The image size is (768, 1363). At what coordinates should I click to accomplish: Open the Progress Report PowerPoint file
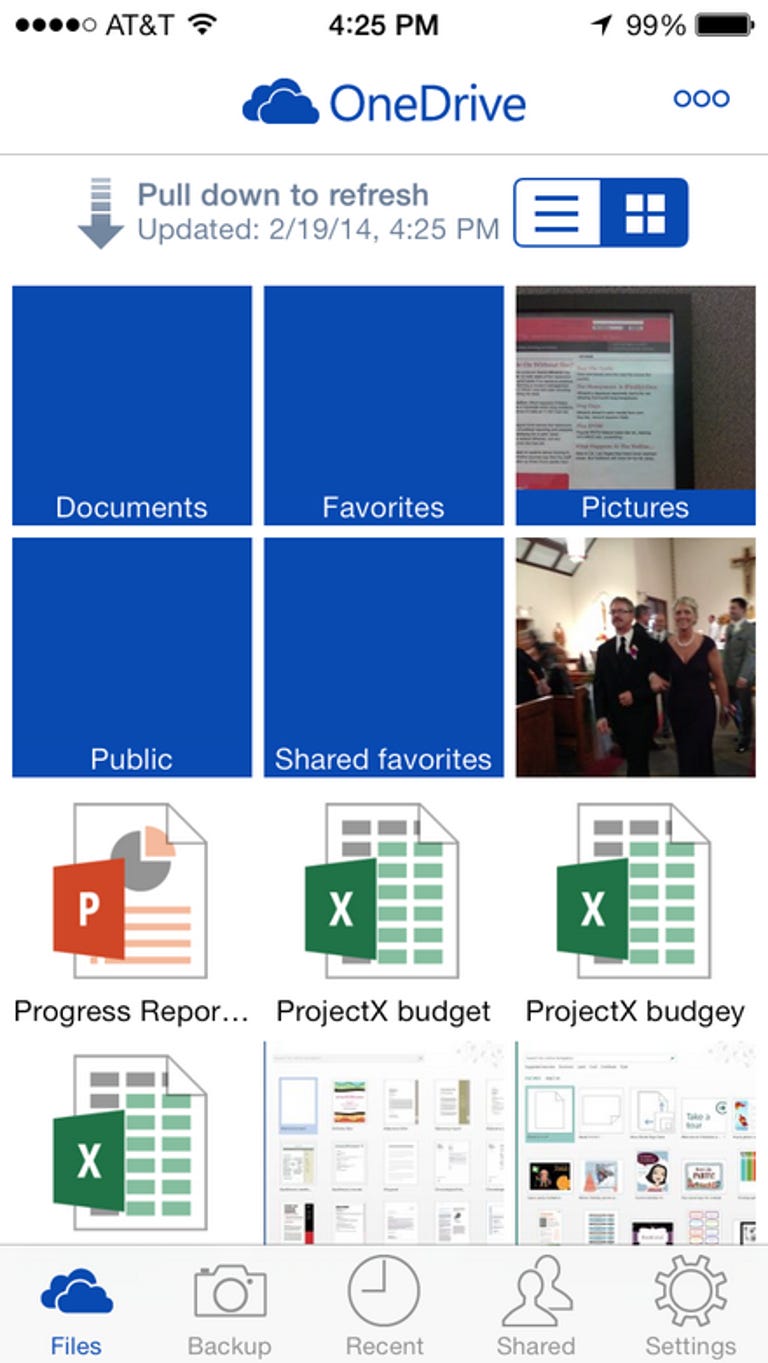pos(131,910)
